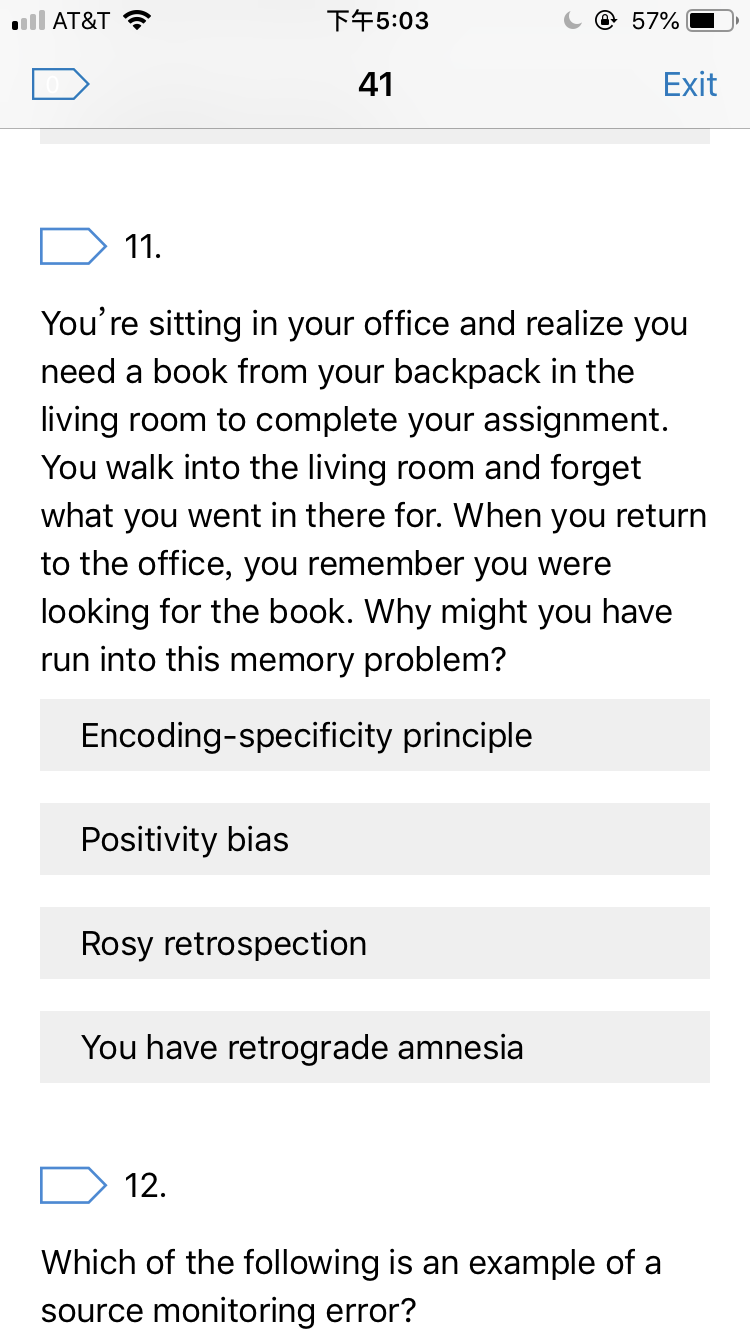Flag question 12

(x=73, y=1185)
